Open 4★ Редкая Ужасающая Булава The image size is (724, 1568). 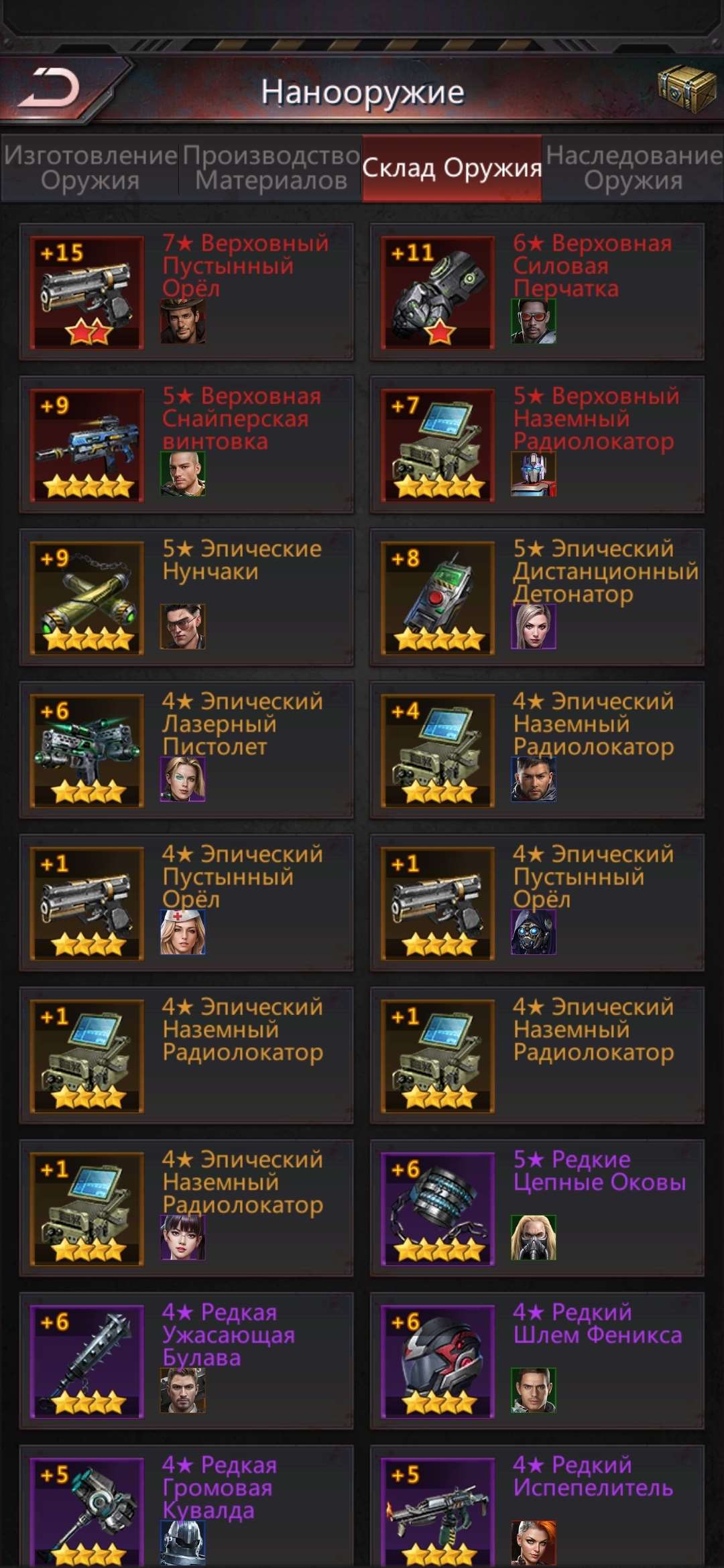[x=186, y=1362]
